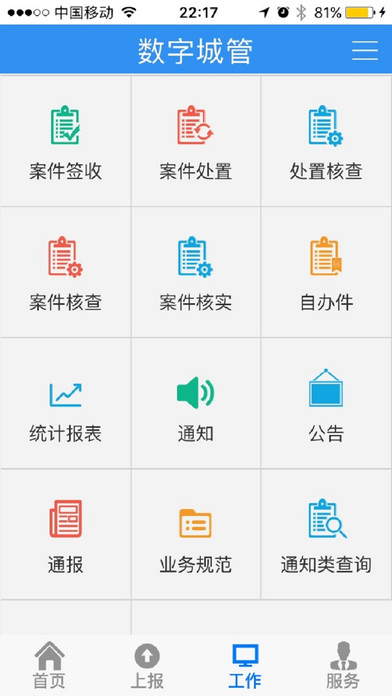Switch to the 首页 tab
This screenshot has height=696, width=392.
[49, 665]
